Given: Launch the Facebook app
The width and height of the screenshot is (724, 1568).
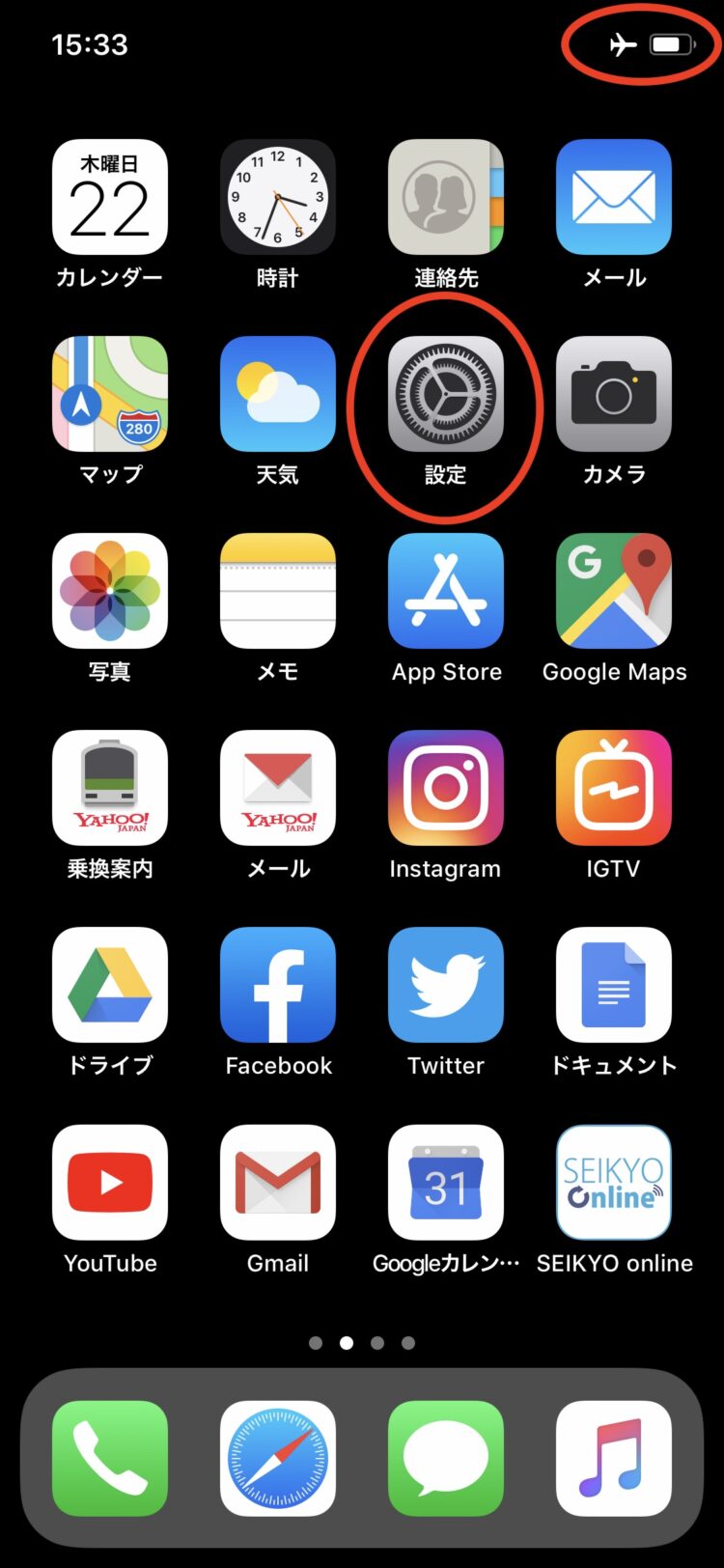Looking at the screenshot, I should tap(278, 985).
